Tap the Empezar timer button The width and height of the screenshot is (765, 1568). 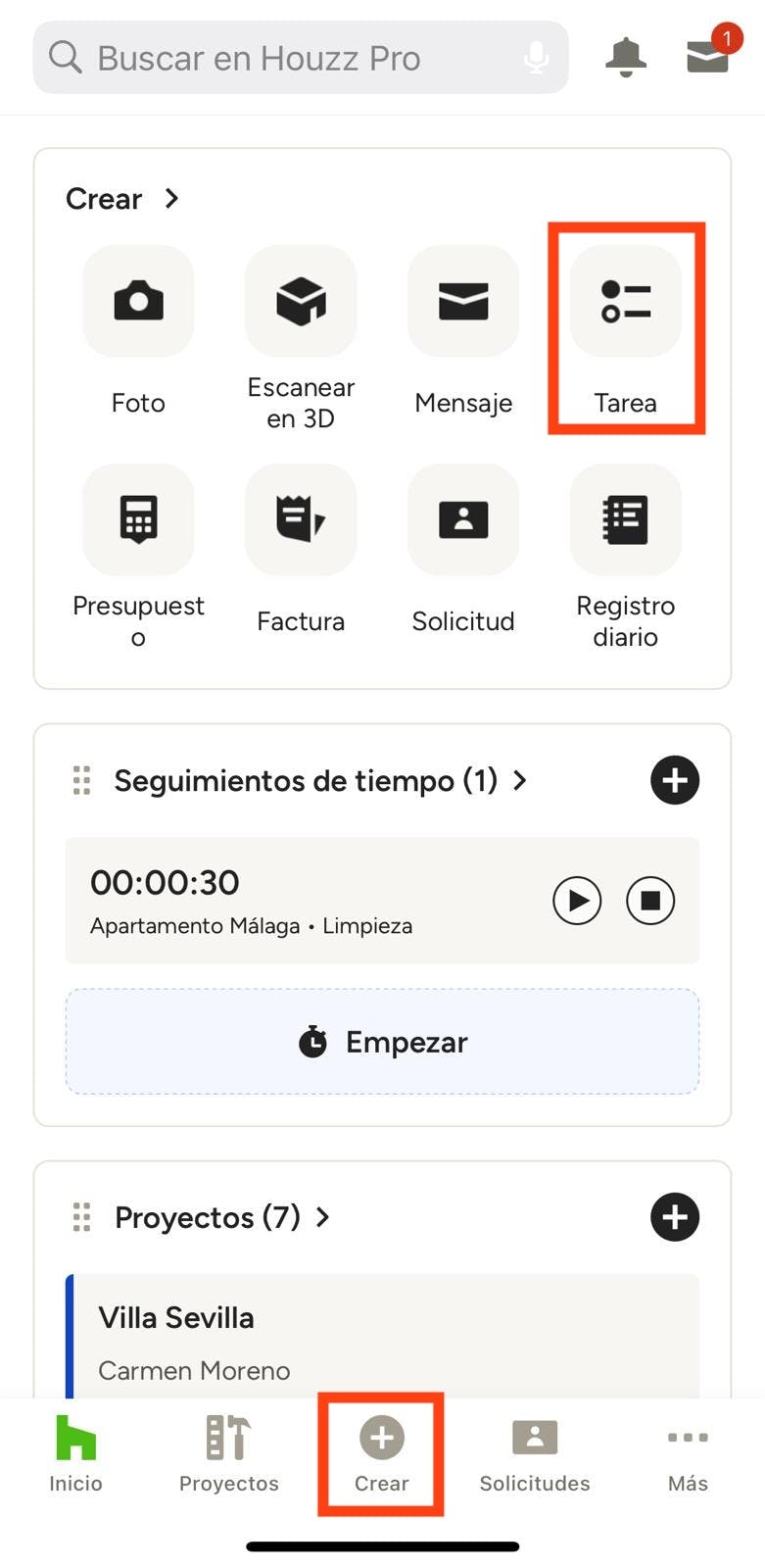click(382, 1042)
